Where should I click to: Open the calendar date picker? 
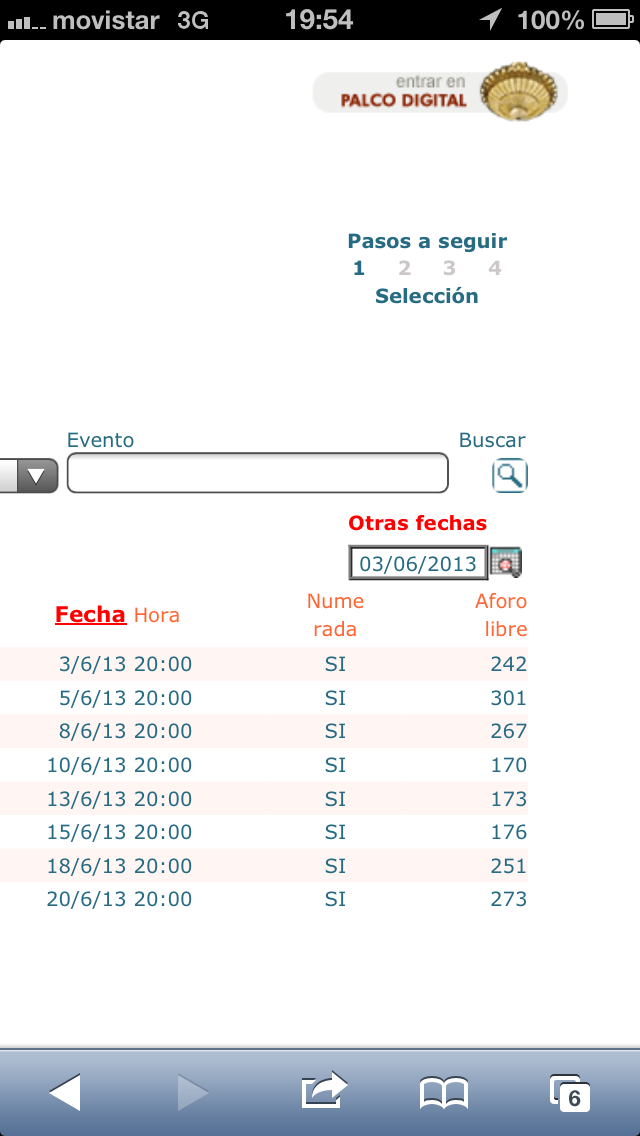(506, 562)
